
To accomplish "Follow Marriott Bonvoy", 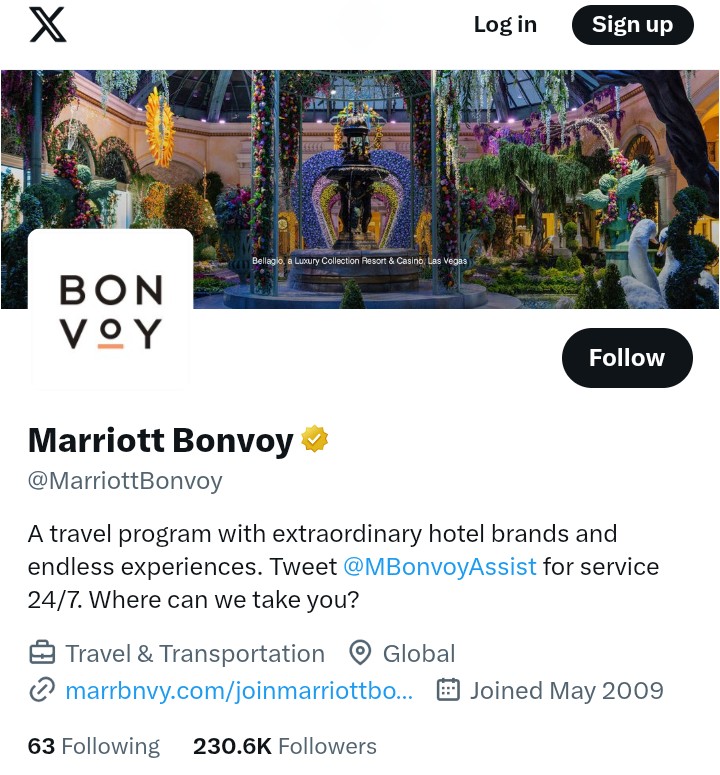I will [626, 358].
